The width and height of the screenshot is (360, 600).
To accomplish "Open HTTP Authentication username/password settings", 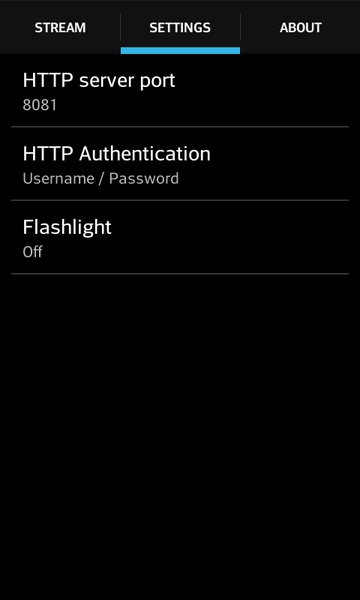I will 180,164.
